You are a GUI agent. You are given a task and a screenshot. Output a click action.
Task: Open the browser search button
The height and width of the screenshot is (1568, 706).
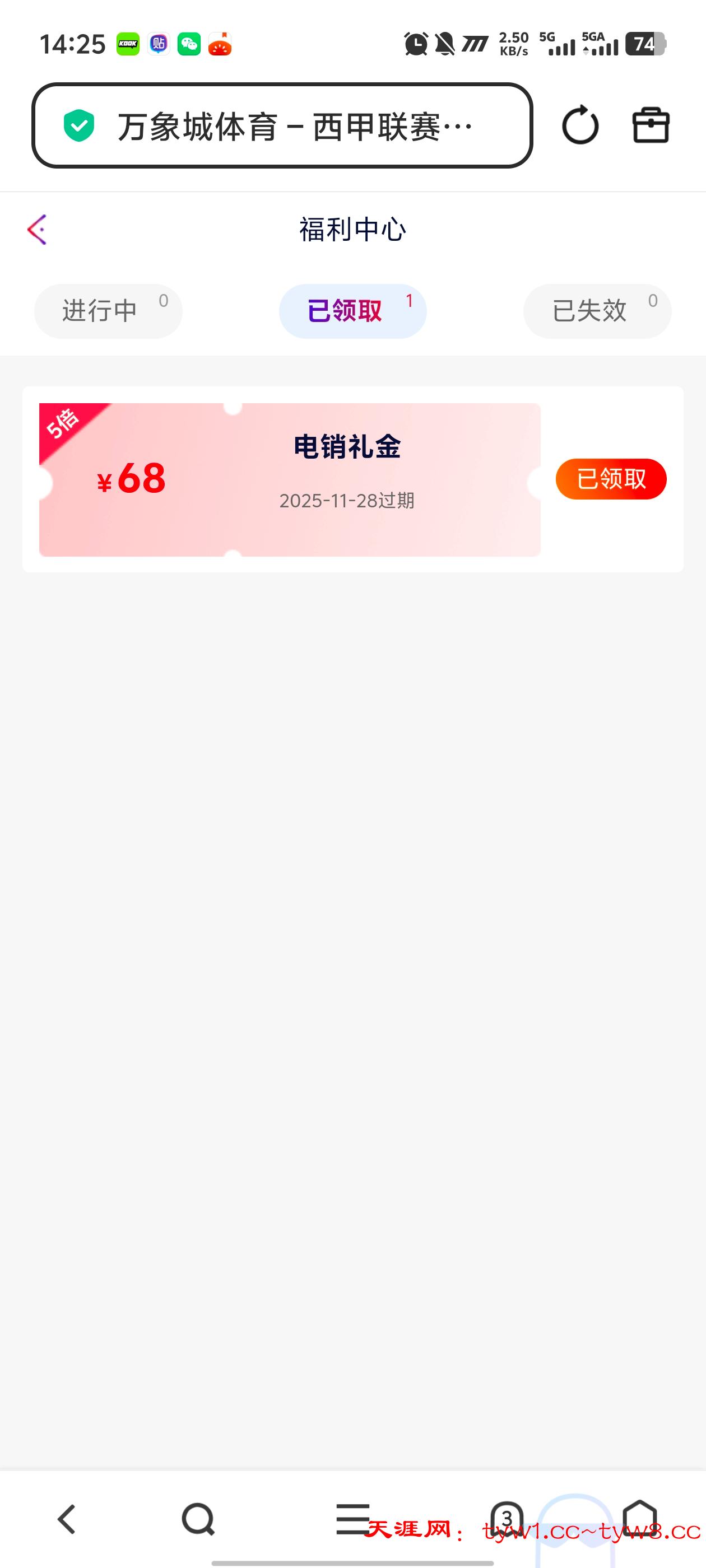[198, 1519]
